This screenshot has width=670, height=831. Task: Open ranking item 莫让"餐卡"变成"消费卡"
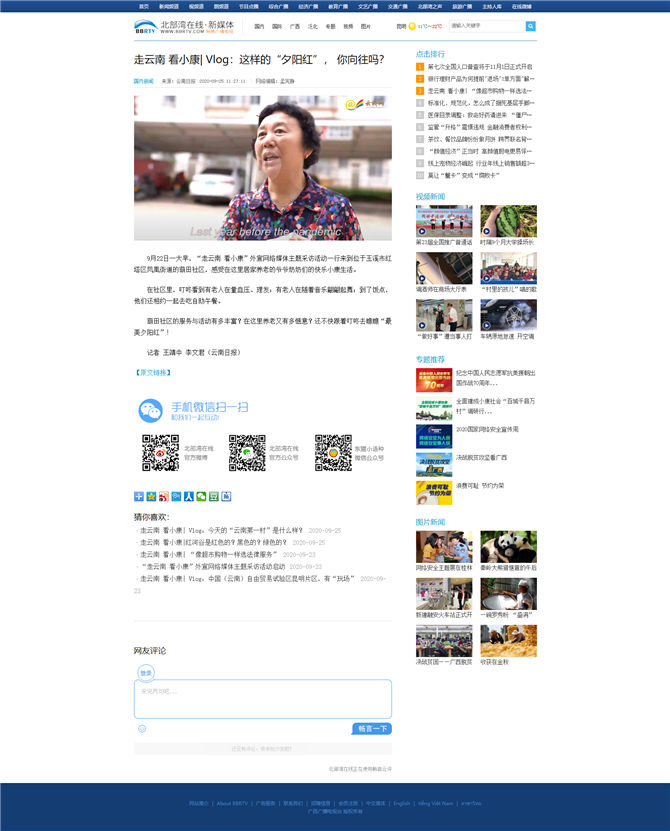[478, 174]
